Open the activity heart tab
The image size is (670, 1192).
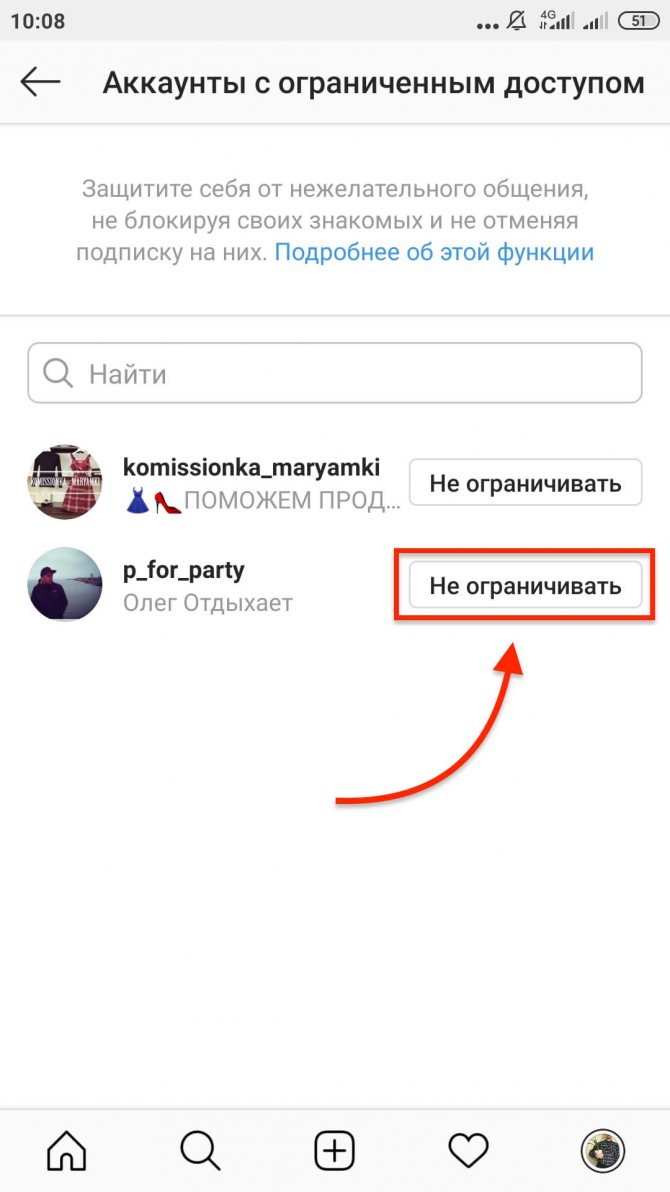[468, 1151]
